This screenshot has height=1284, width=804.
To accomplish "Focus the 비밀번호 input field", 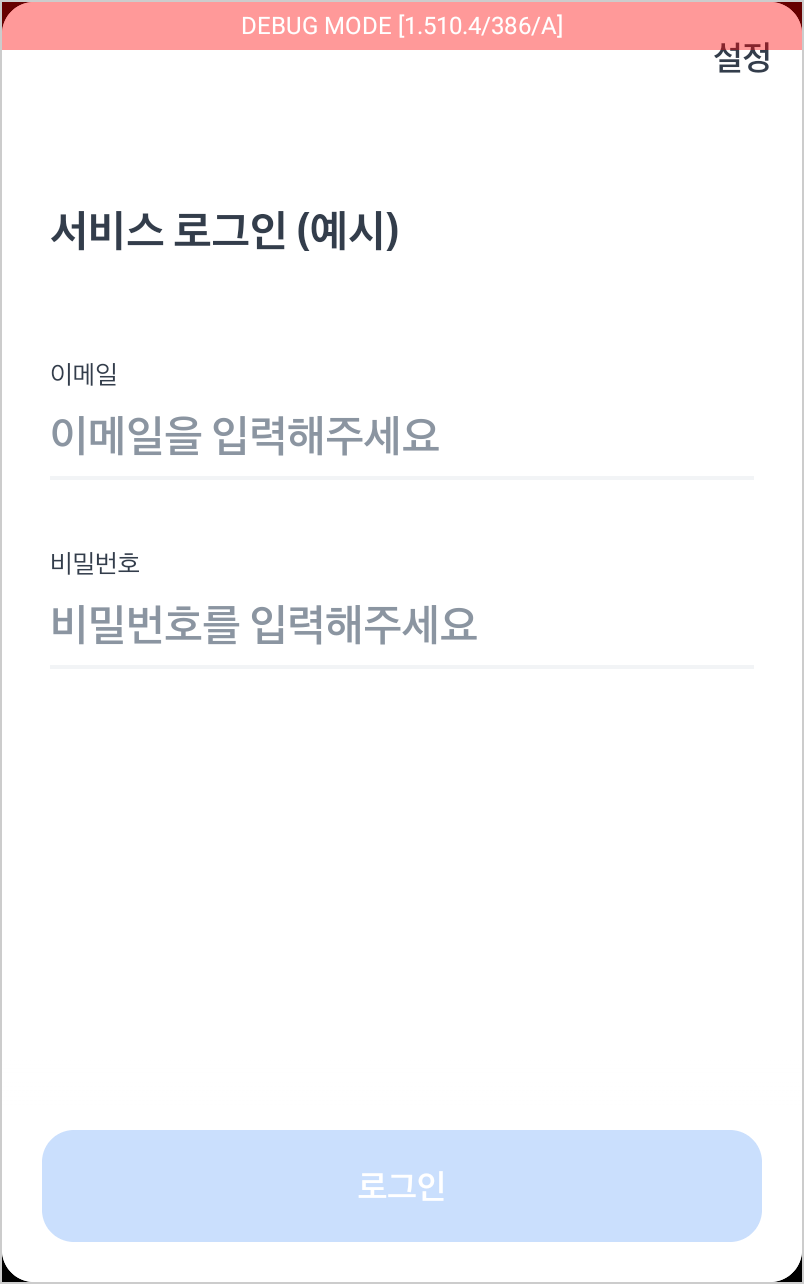I will click(x=400, y=624).
